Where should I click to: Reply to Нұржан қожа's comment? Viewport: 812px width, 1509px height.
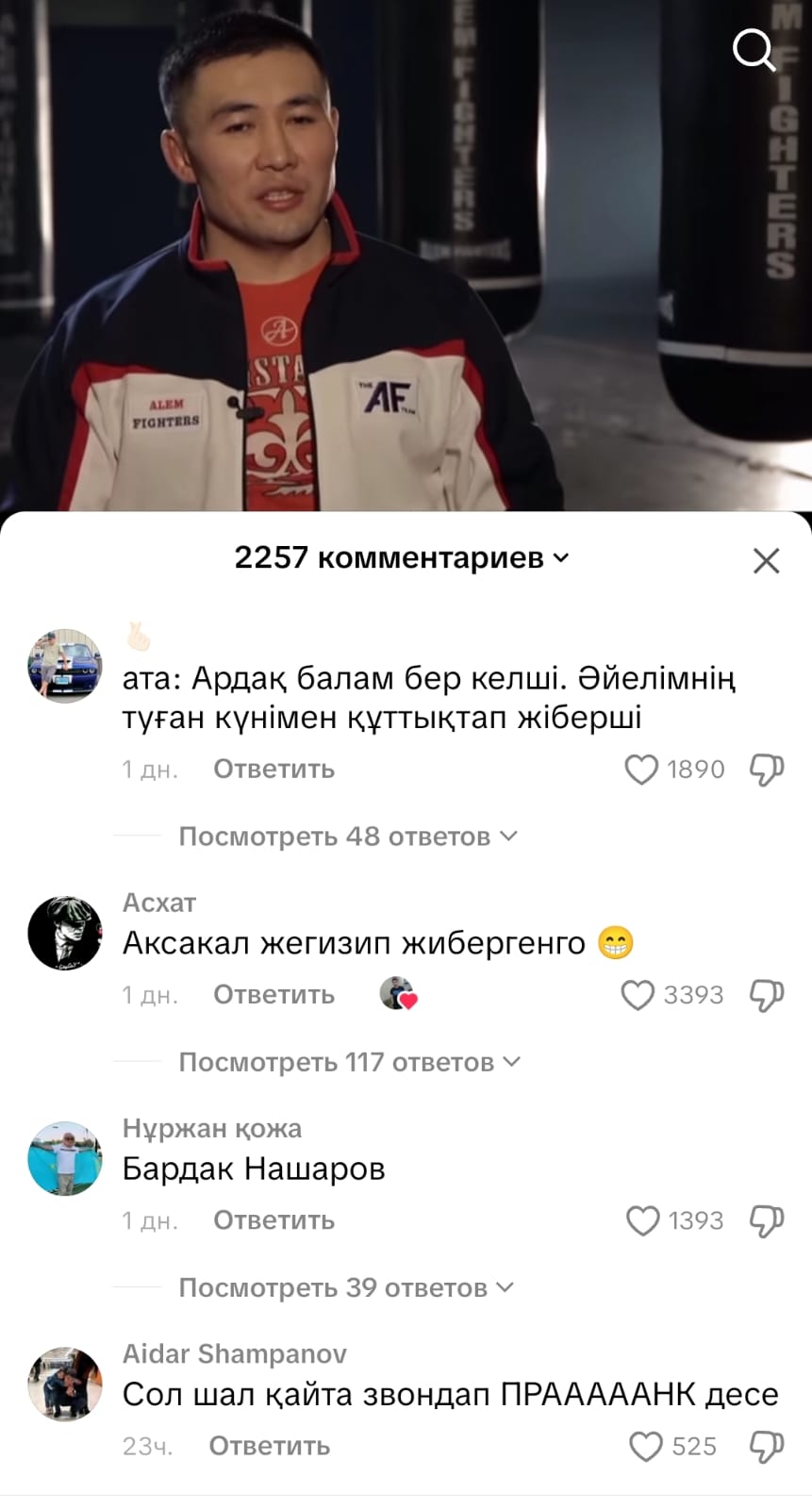pyautogui.click(x=273, y=1220)
